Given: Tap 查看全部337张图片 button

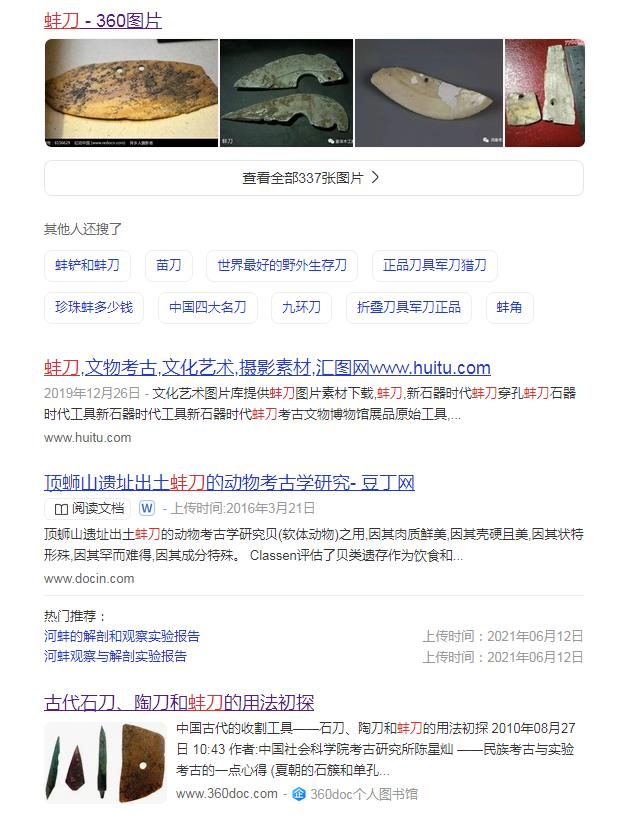Looking at the screenshot, I should click(313, 178).
